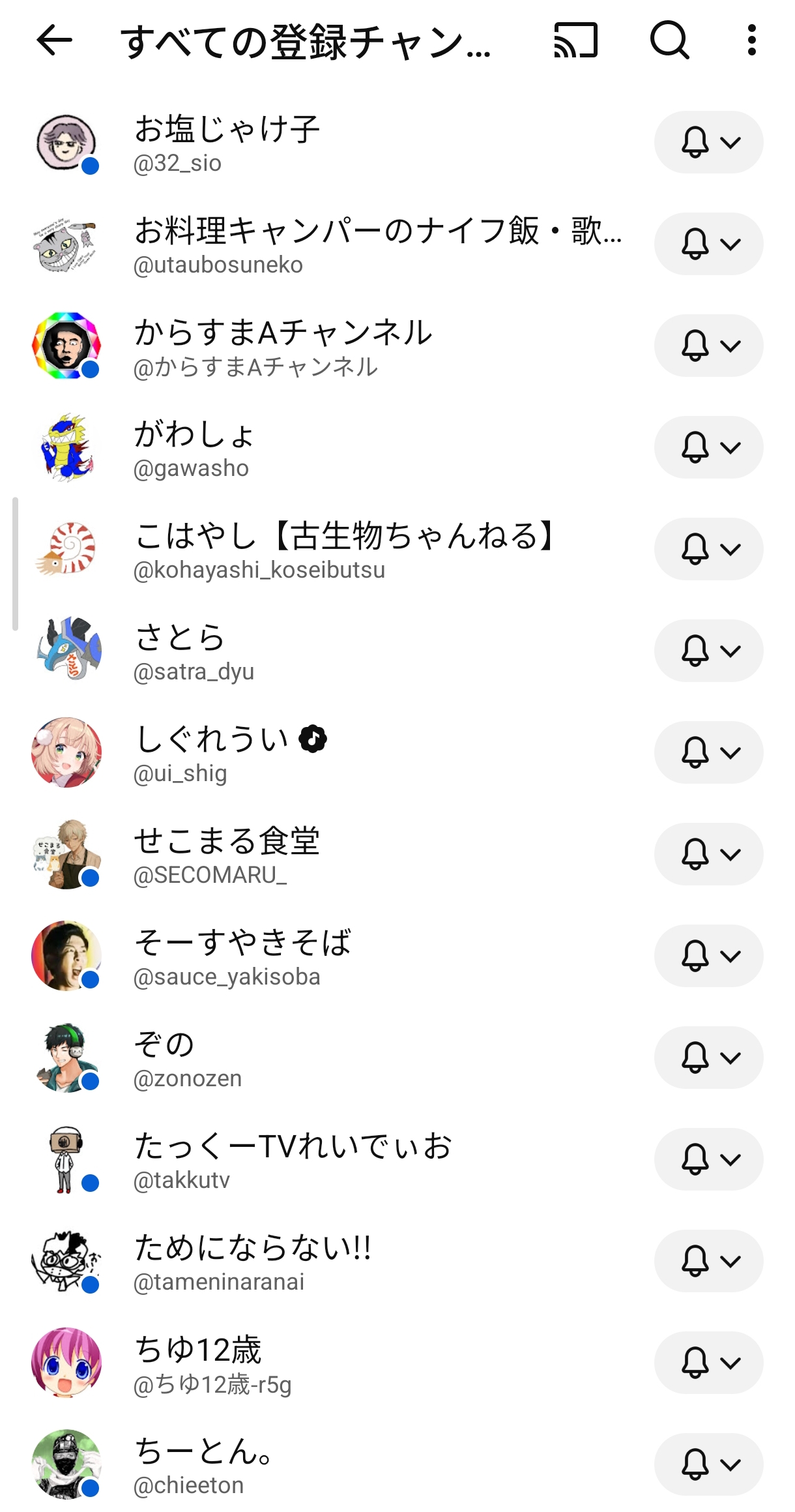Adjust notifications for しぐれうい

708,753
